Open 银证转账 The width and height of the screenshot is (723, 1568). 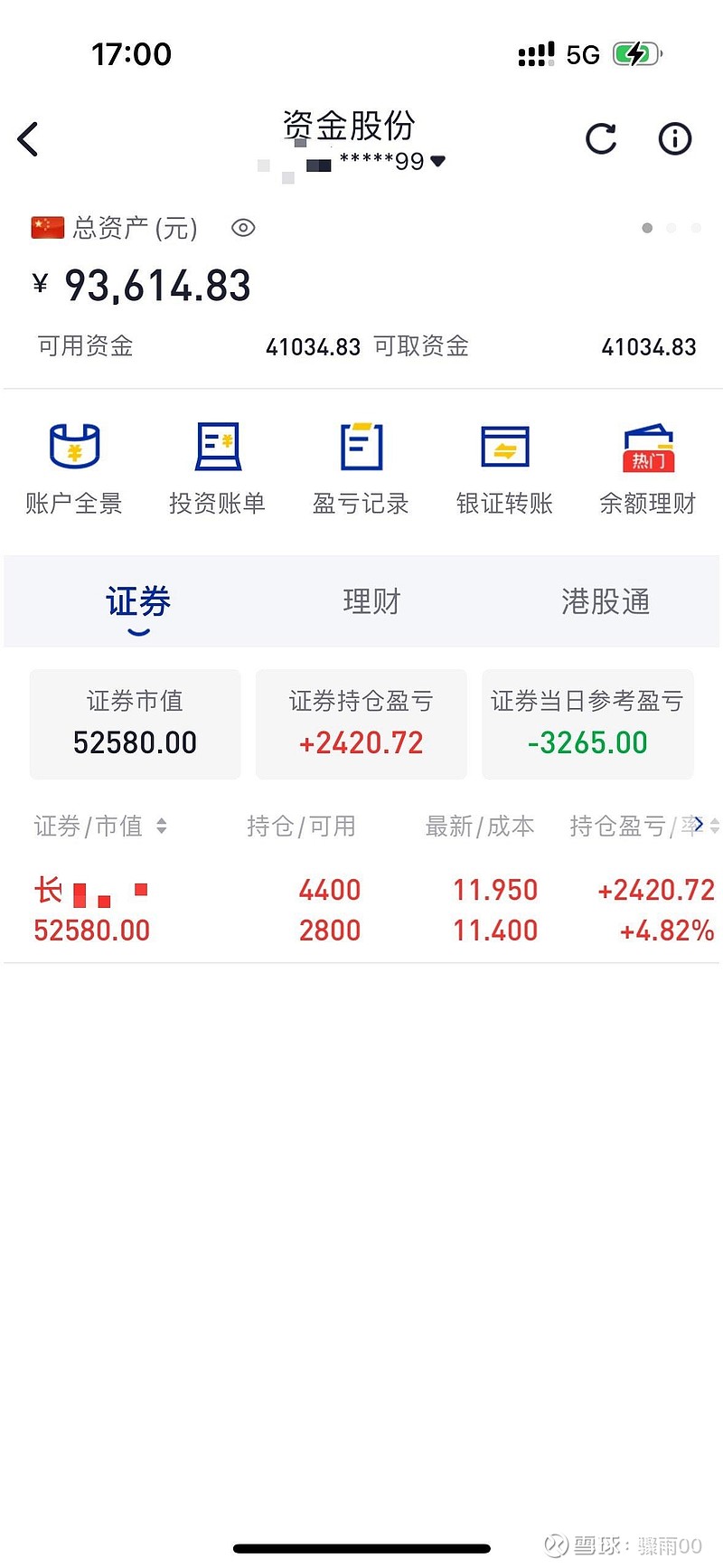(504, 468)
